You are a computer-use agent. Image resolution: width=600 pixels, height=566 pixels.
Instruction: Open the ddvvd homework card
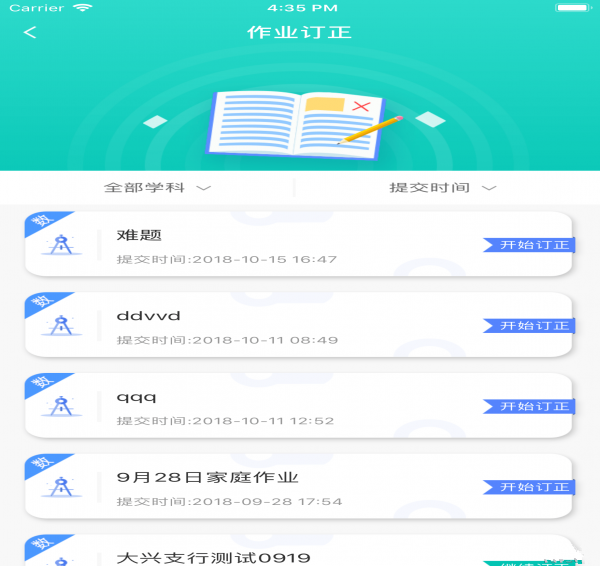280,326
